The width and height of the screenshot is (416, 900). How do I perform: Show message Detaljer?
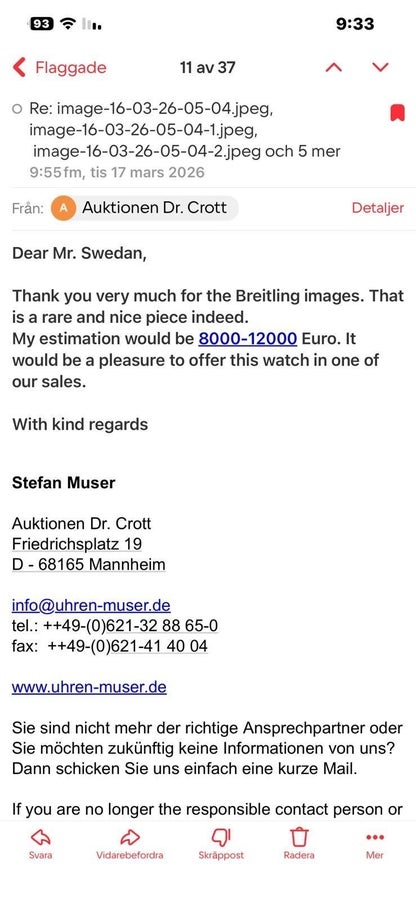[x=378, y=208]
